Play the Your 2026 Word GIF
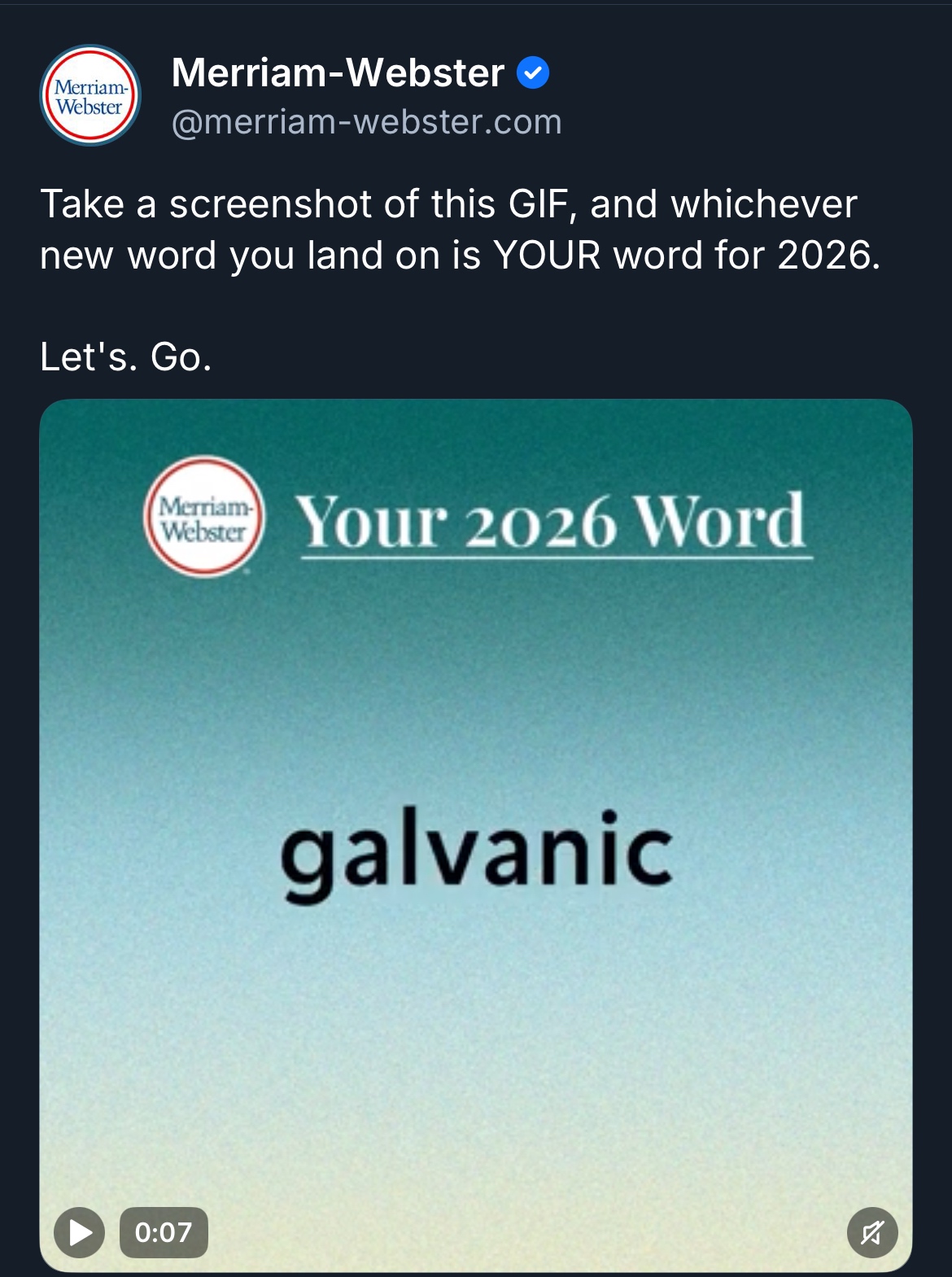This screenshot has height=1277, width=952. click(x=79, y=1232)
